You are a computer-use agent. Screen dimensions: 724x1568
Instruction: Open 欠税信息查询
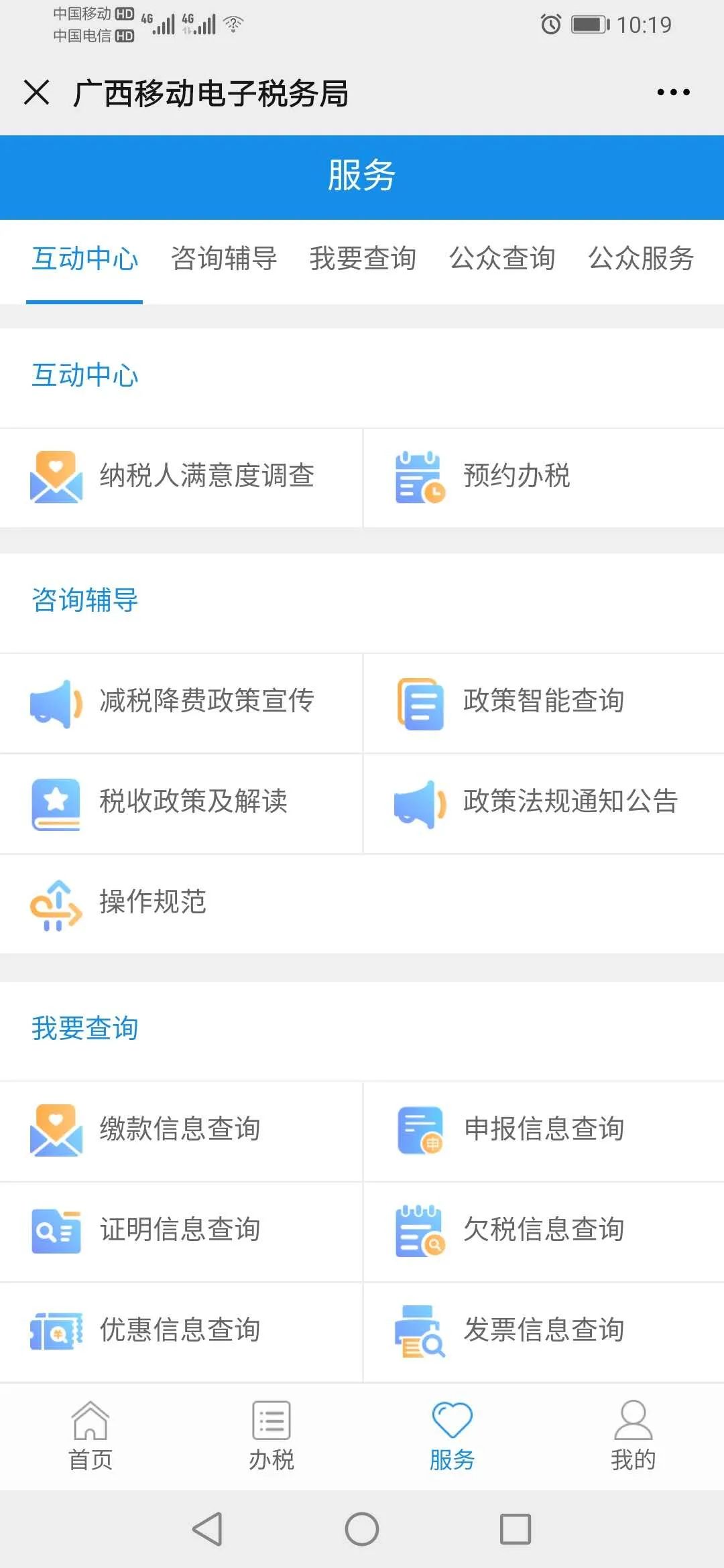click(544, 1232)
